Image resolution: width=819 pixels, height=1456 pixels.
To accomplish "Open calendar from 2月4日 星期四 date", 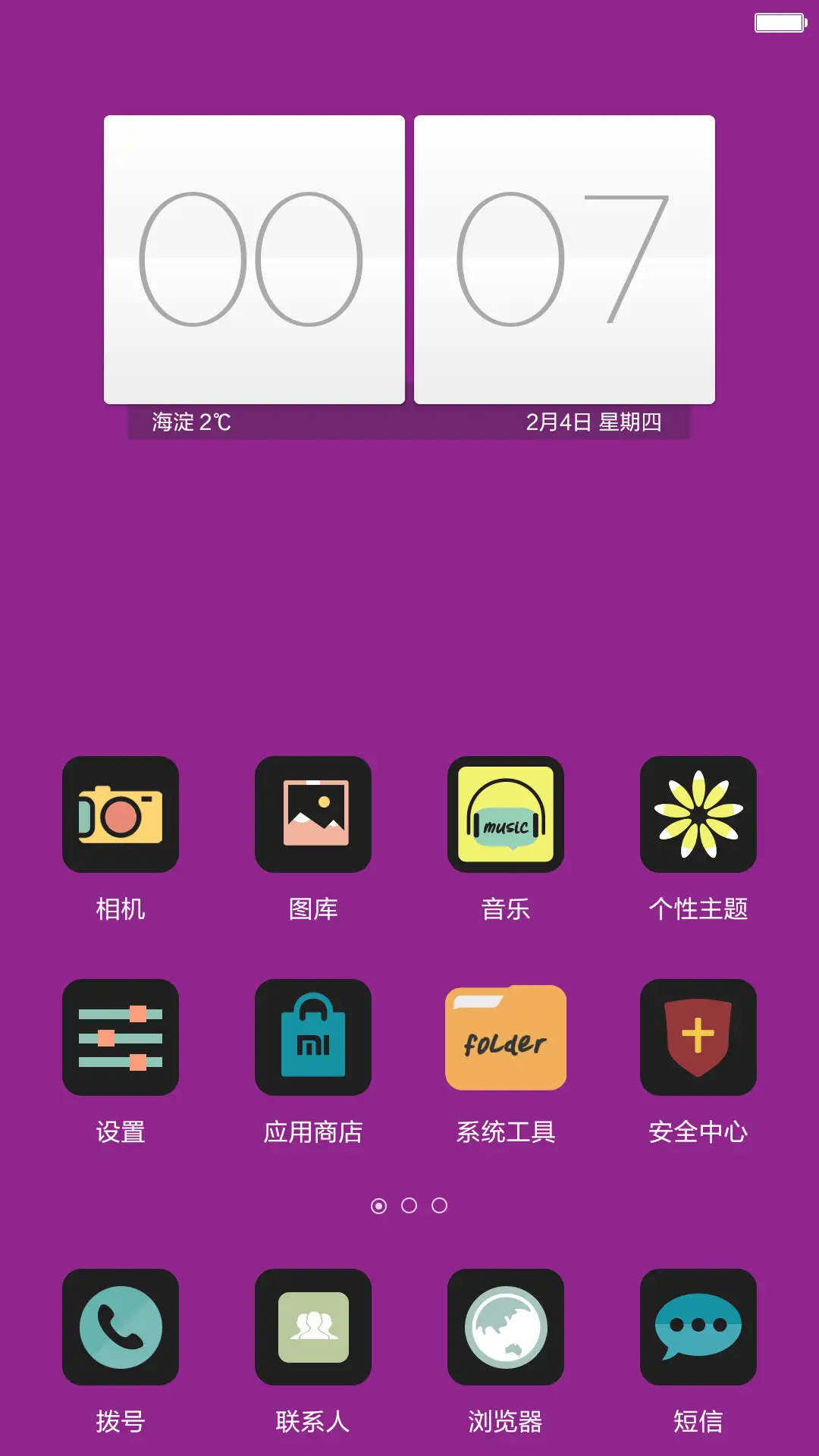I will [593, 422].
